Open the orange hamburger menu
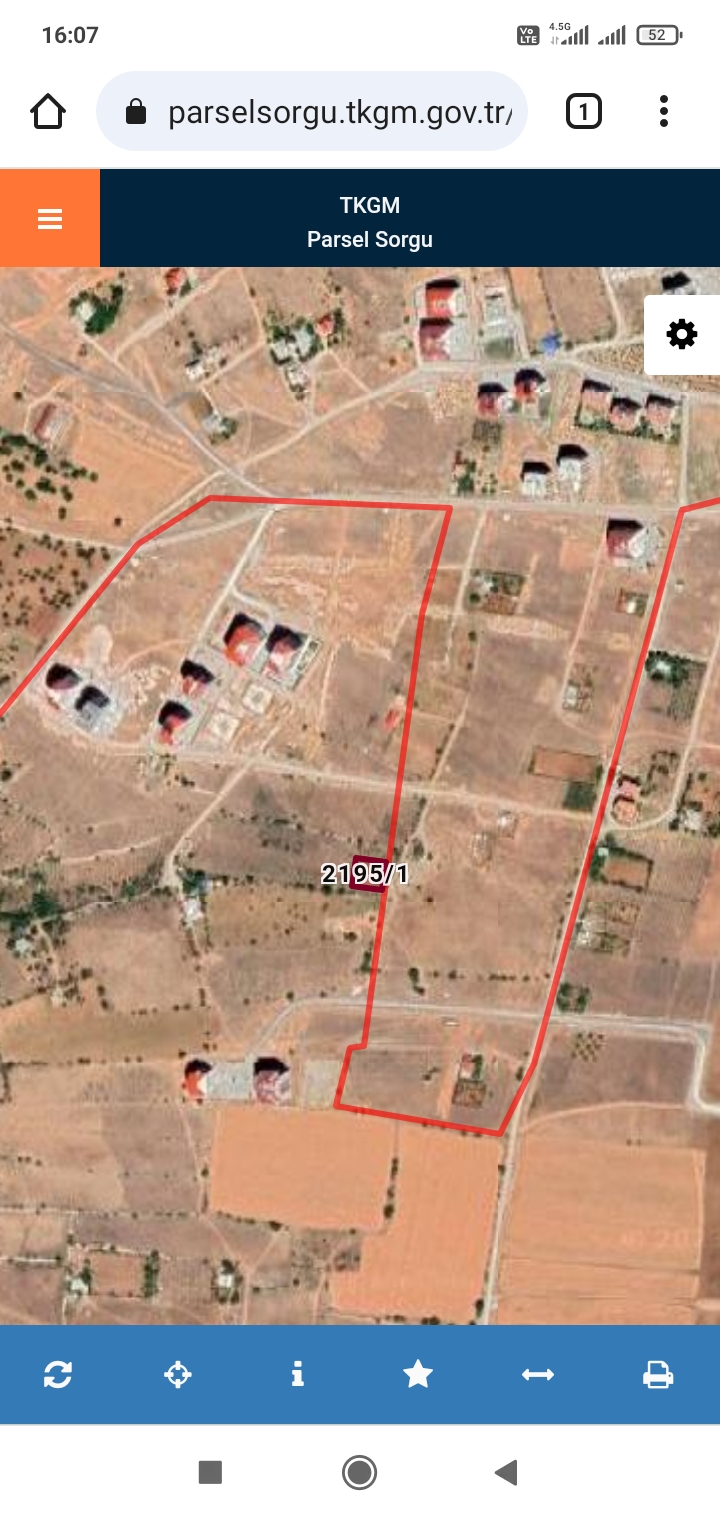 tap(50, 218)
